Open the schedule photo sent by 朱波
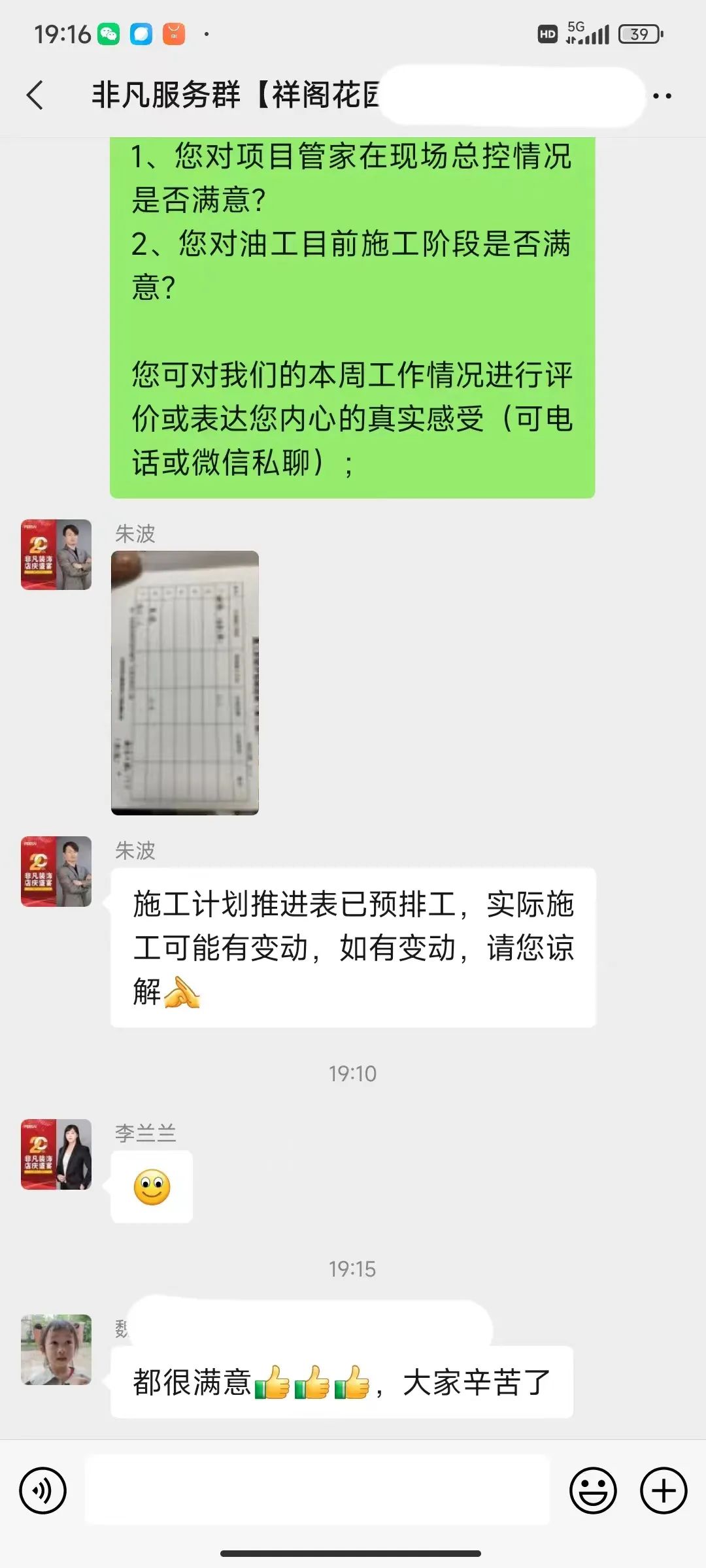The image size is (706, 1568). [x=185, y=683]
